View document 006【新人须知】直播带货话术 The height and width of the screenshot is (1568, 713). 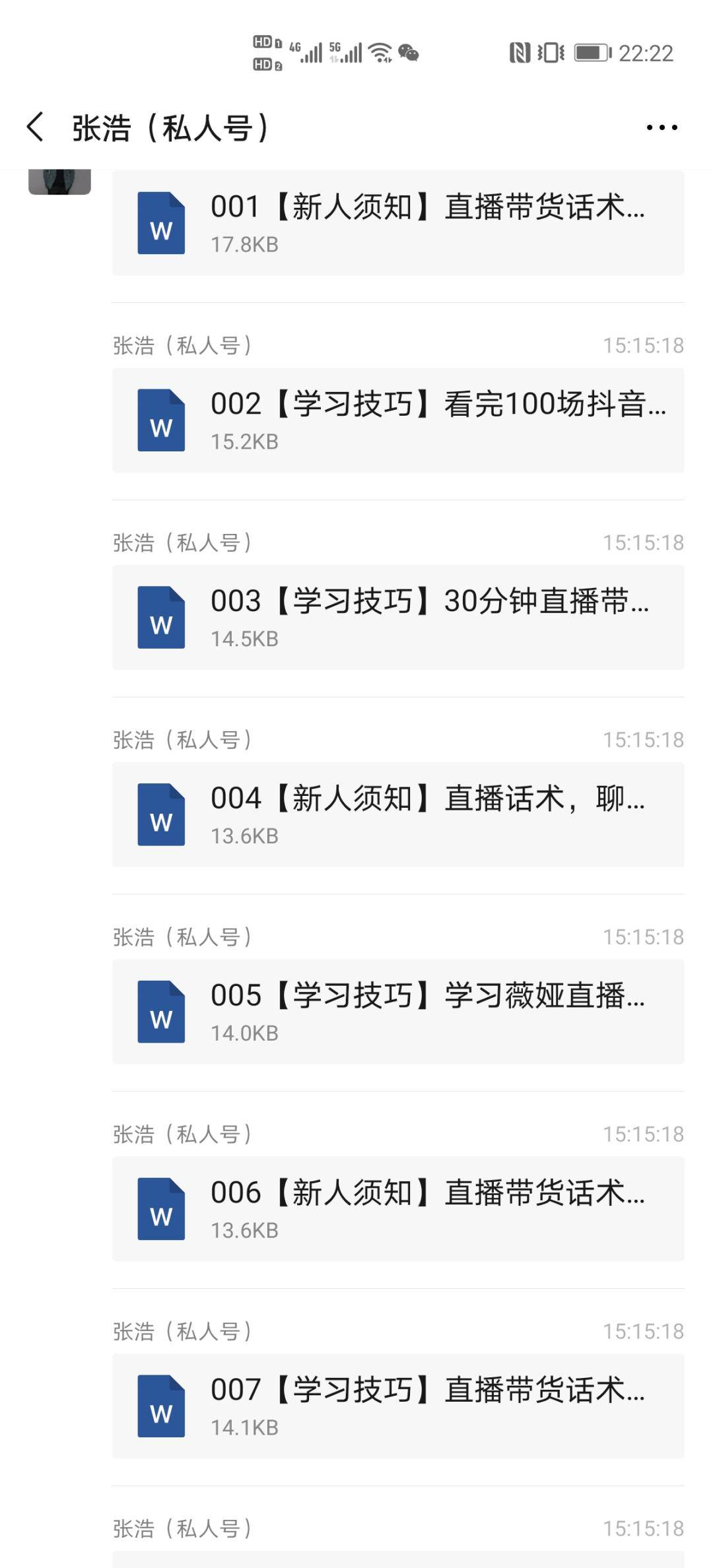397,1209
